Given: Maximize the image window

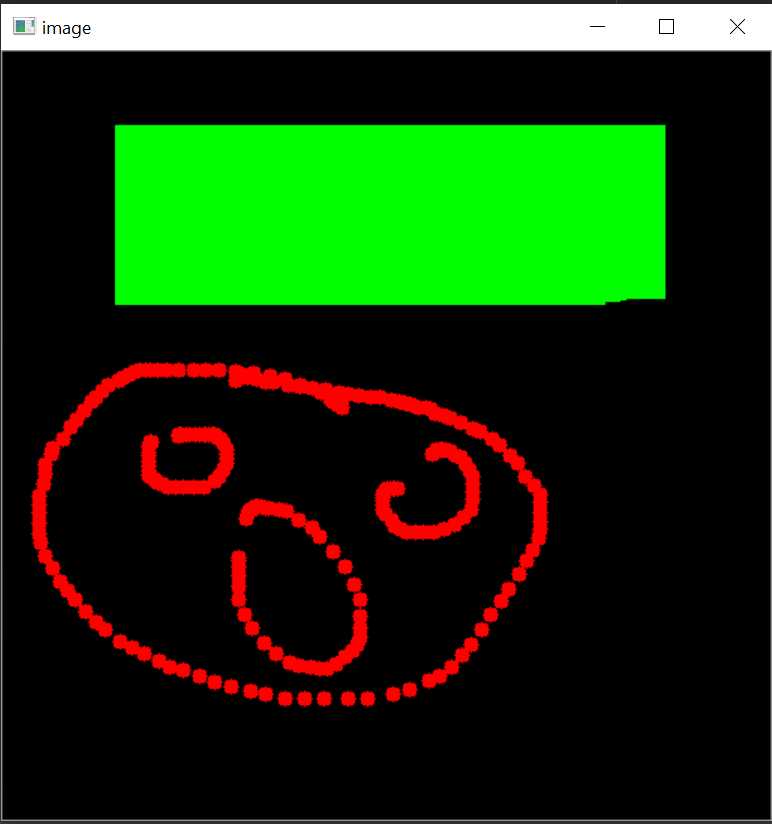Looking at the screenshot, I should click(666, 27).
